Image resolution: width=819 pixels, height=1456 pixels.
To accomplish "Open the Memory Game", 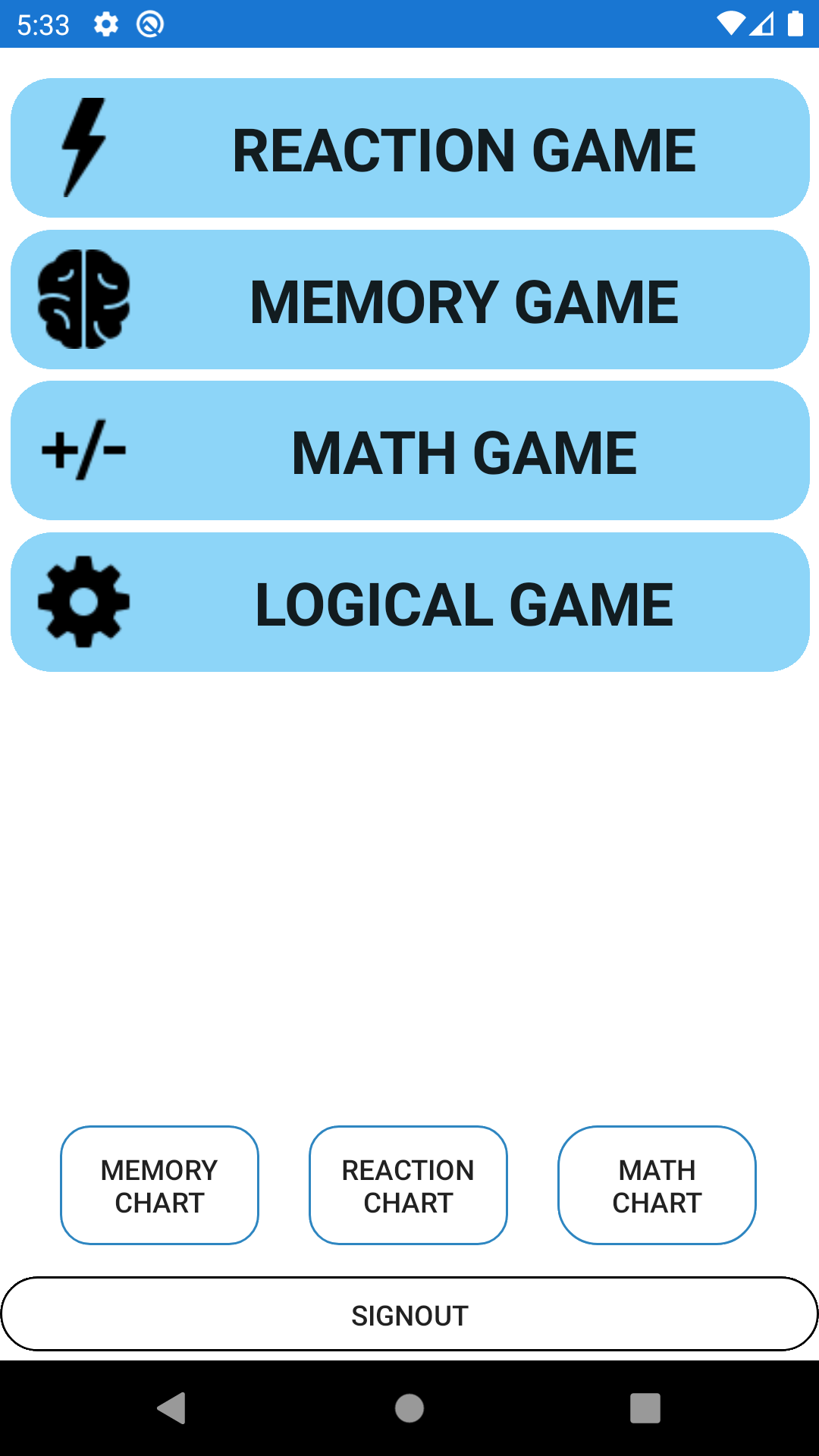I will pos(409,300).
